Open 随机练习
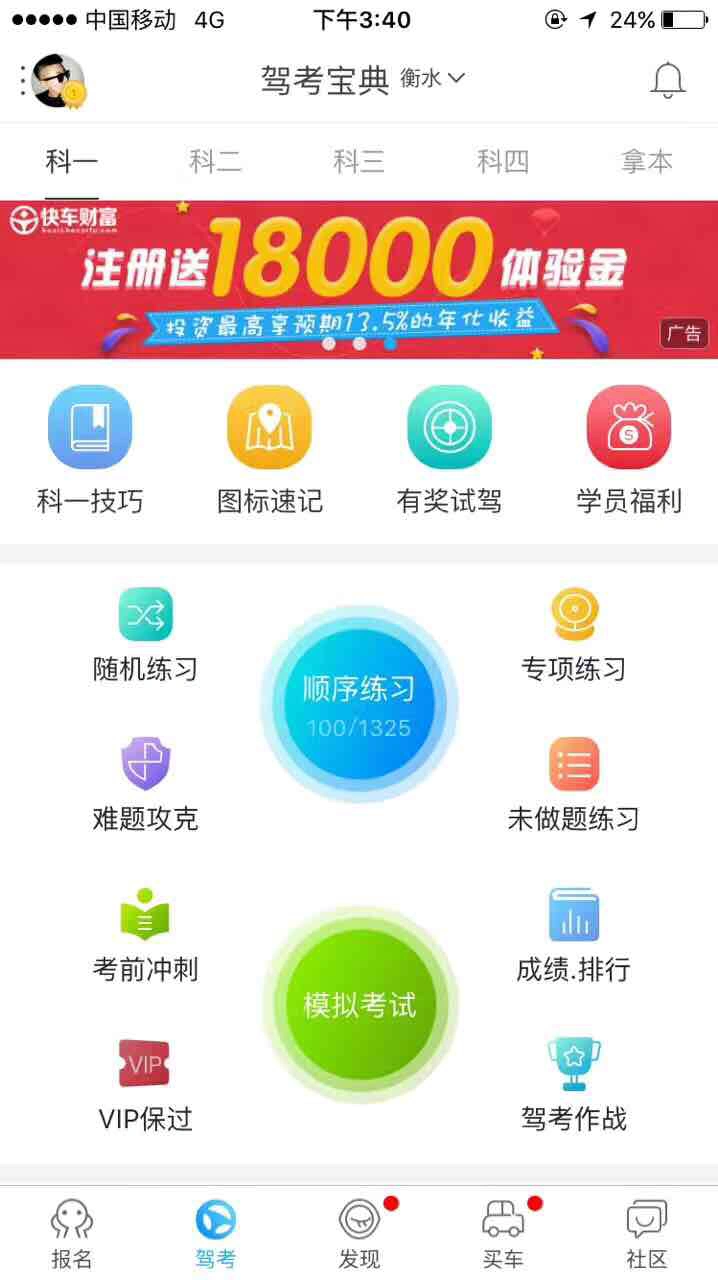Image resolution: width=718 pixels, height=1280 pixels. [x=145, y=636]
